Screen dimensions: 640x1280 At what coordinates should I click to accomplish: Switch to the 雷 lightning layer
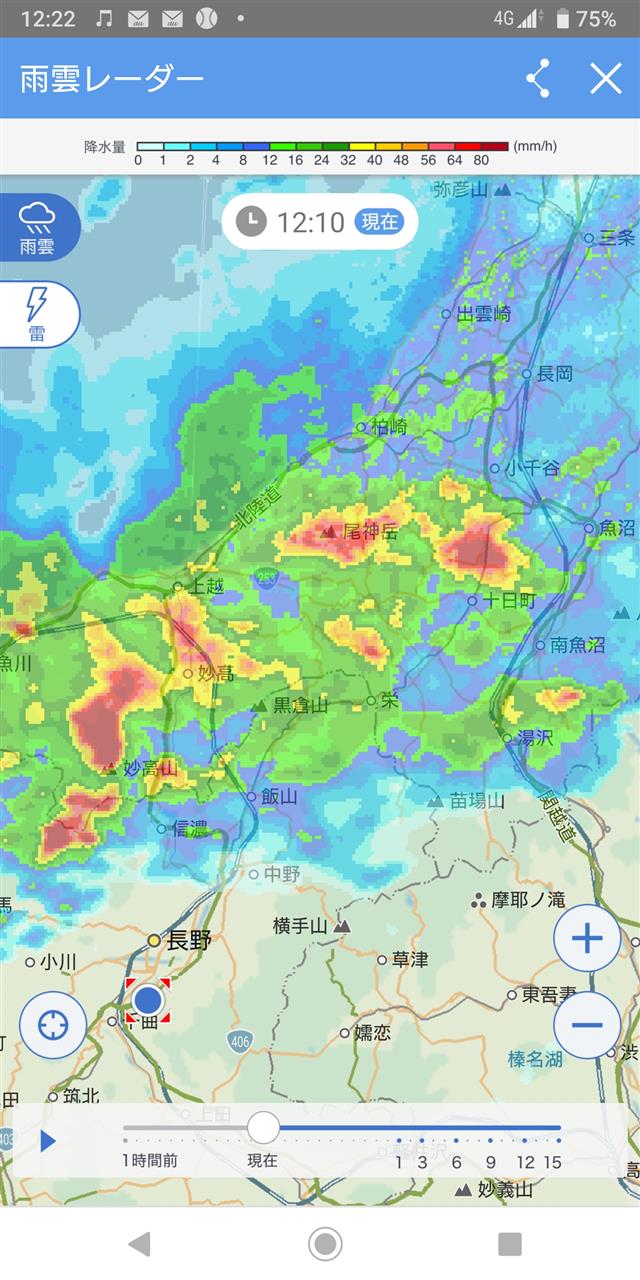(x=37, y=314)
